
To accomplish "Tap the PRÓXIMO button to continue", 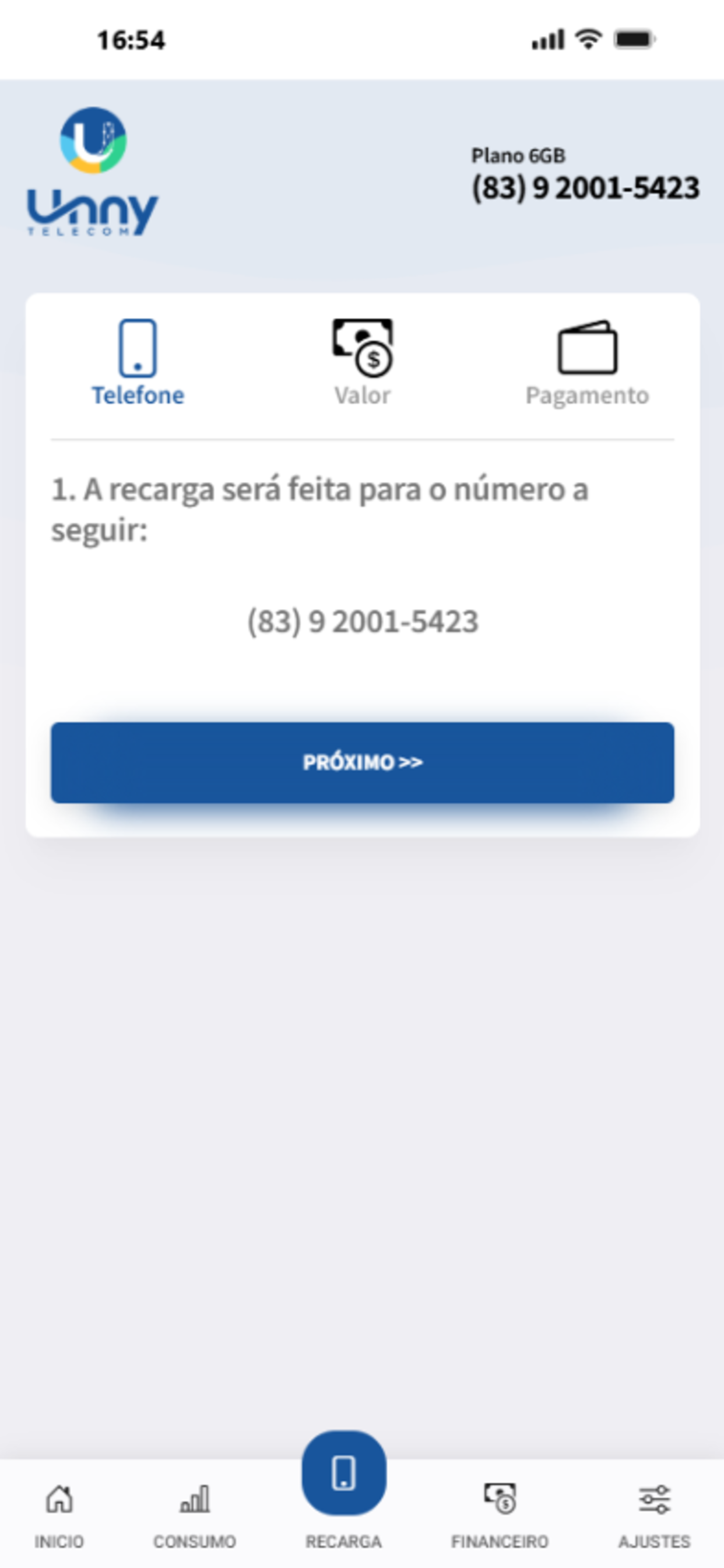I will point(362,762).
